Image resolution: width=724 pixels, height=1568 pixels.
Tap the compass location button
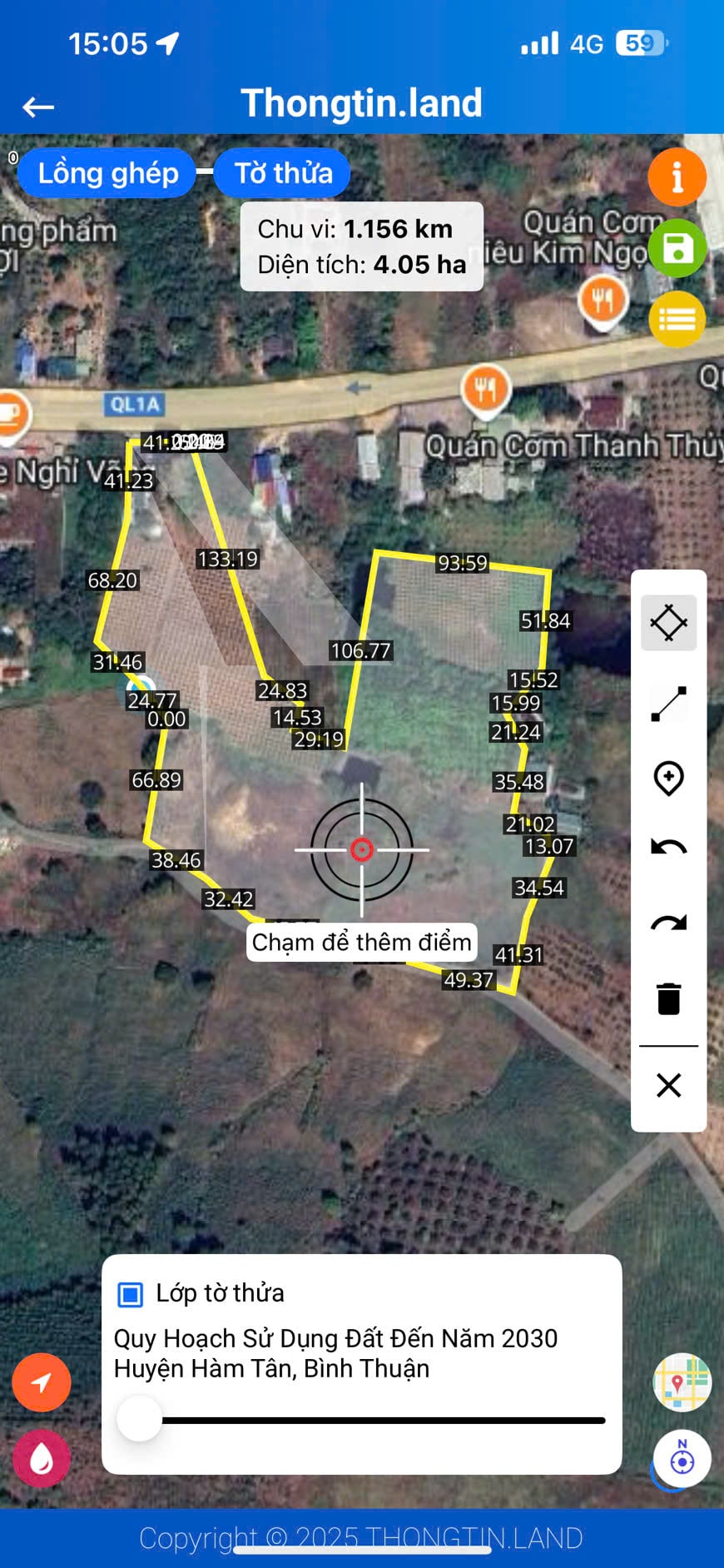click(x=682, y=1460)
